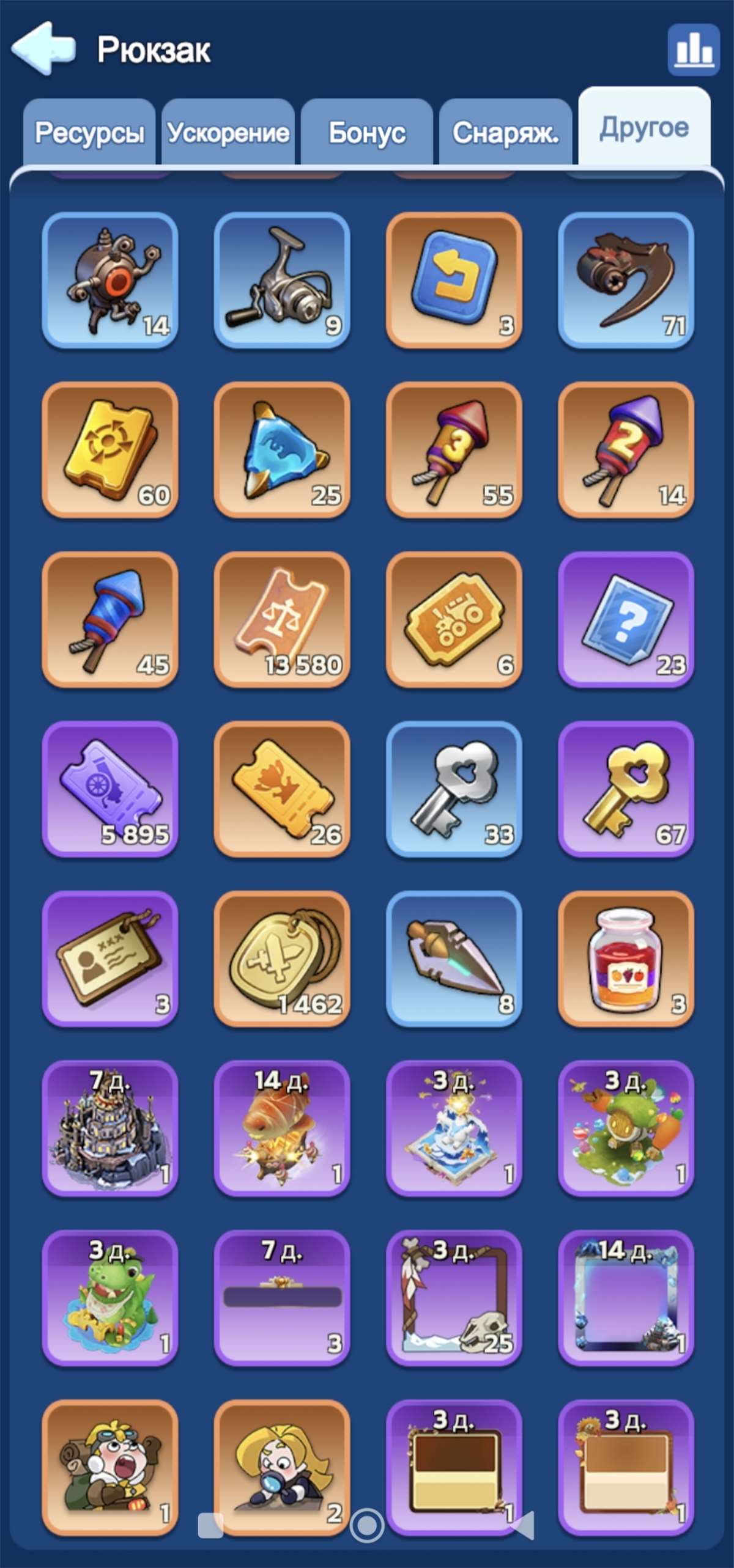Select the fishing reel item with 9
The width and height of the screenshot is (734, 1568).
282,280
